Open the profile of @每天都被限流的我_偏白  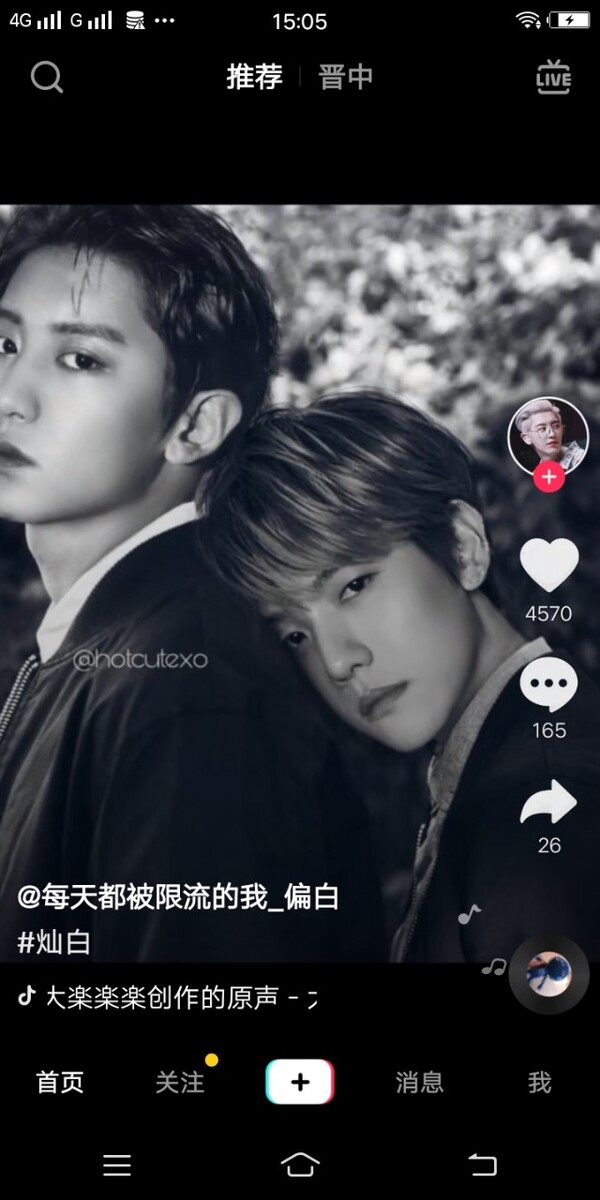click(x=178, y=897)
